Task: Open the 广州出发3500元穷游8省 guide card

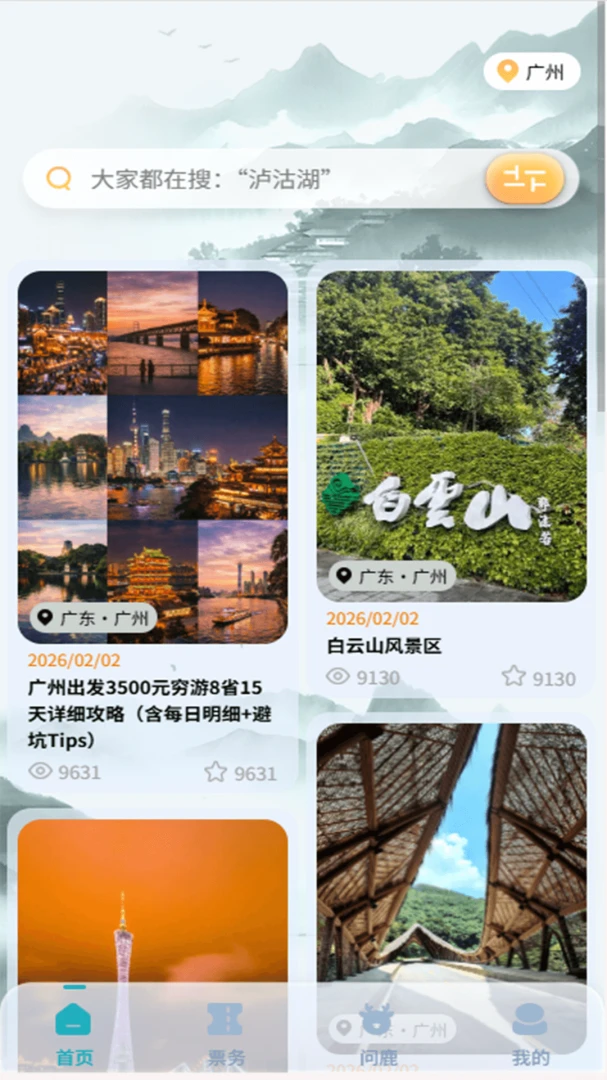Action: coord(153,528)
